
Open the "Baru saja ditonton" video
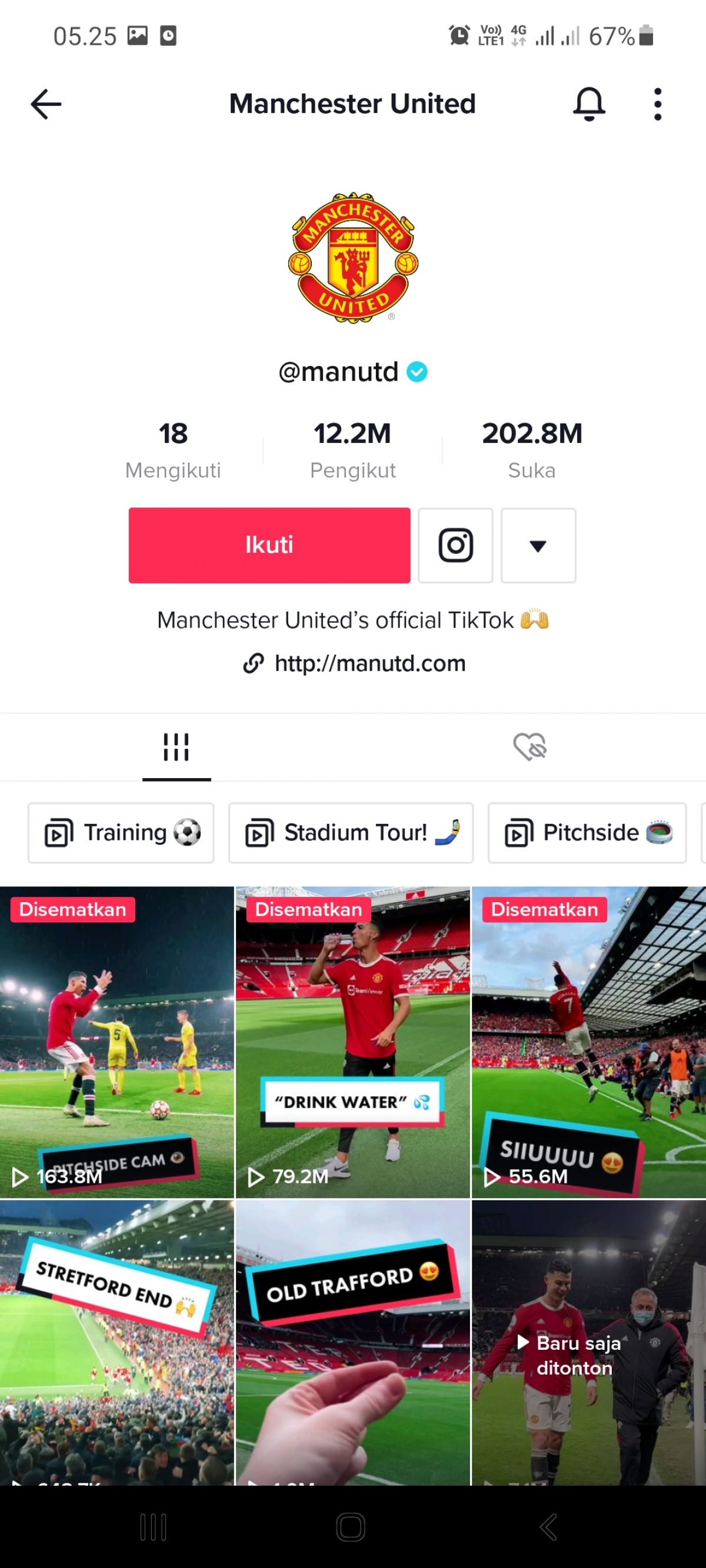pyautogui.click(x=588, y=1342)
